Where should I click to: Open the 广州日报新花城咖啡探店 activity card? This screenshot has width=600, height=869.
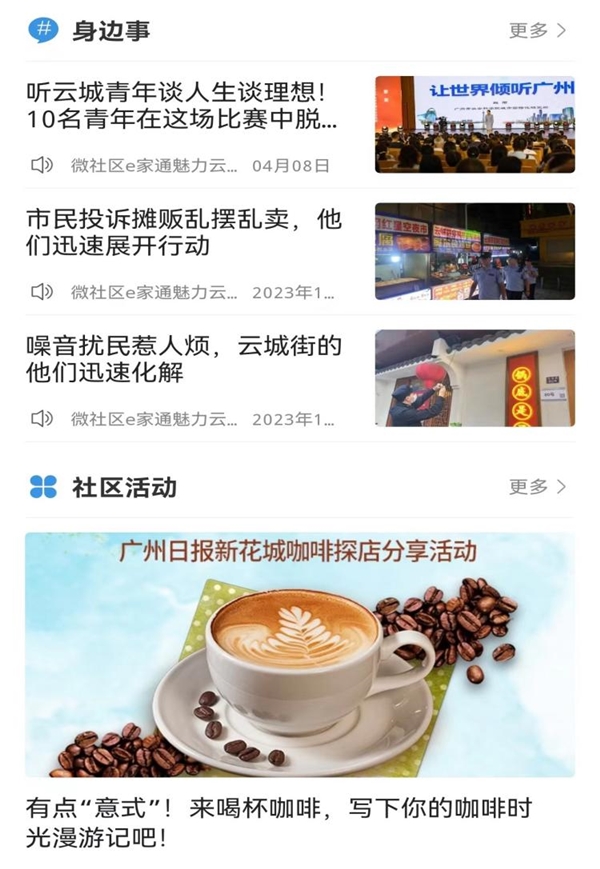pyautogui.click(x=299, y=654)
